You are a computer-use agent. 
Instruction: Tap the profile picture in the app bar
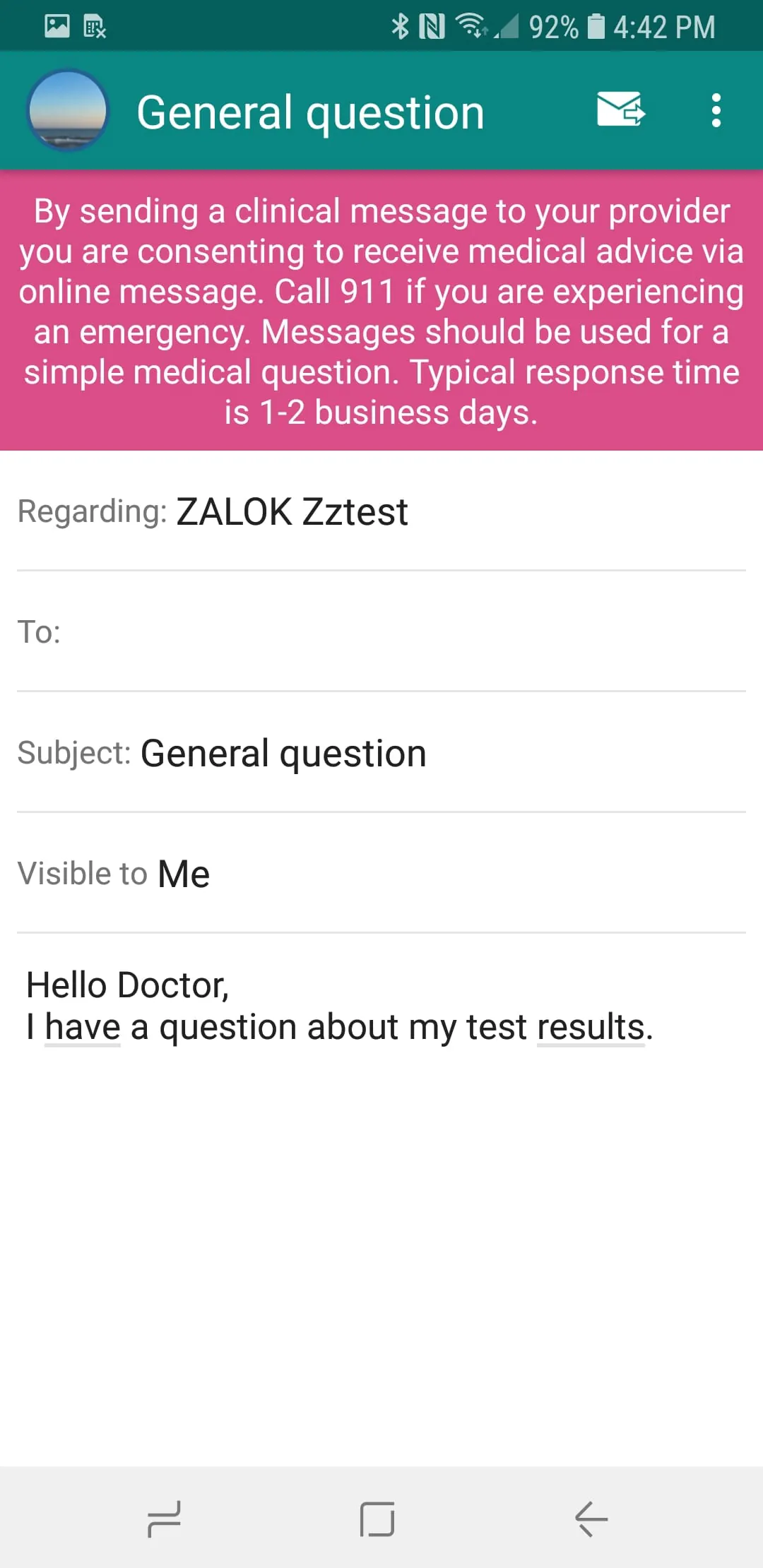[68, 110]
